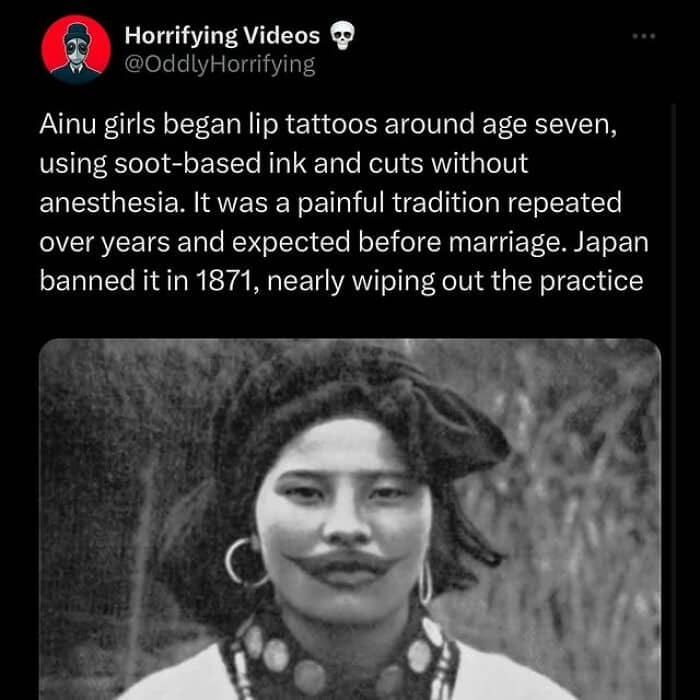
Task: Open the tweet's three-dot overflow menu
Action: (x=644, y=36)
